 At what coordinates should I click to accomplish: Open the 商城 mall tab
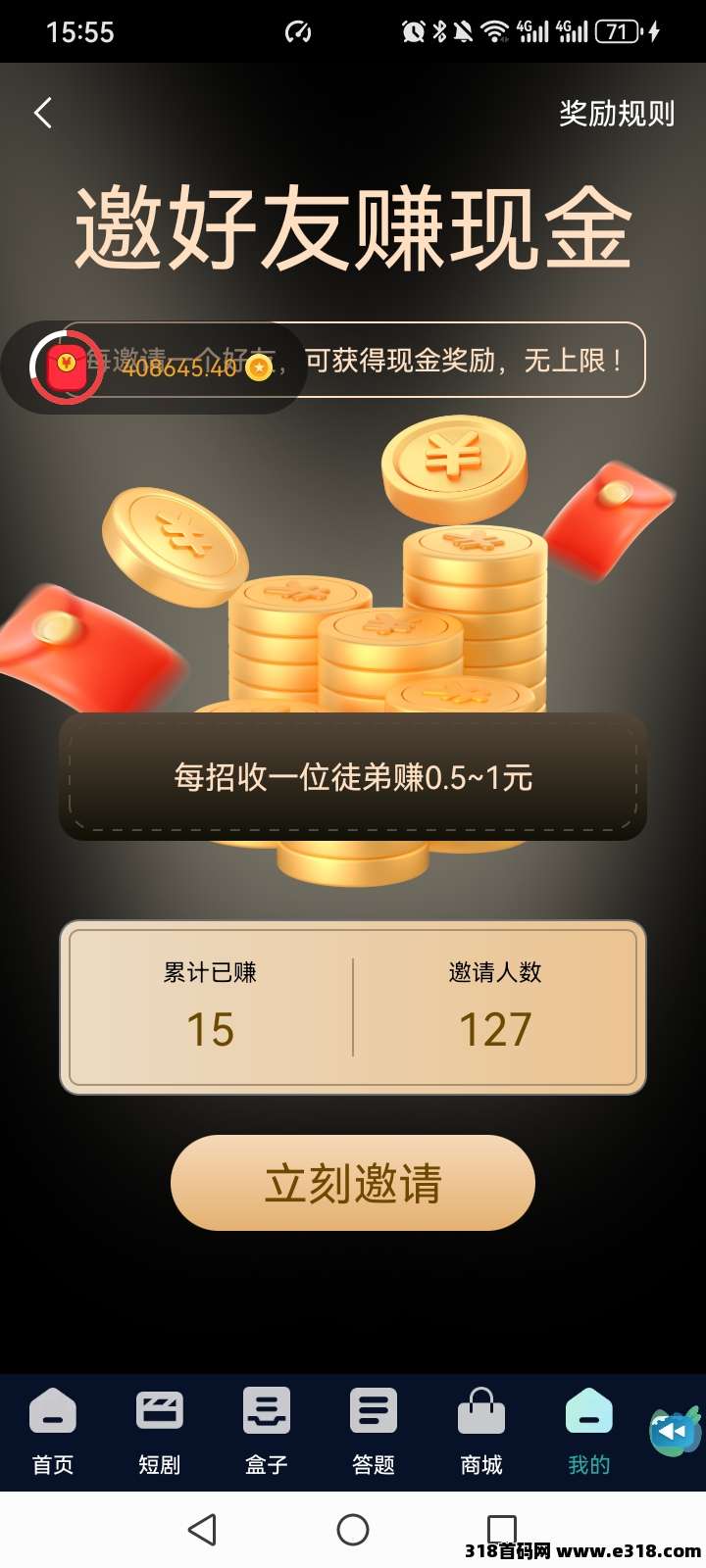coord(480,1431)
